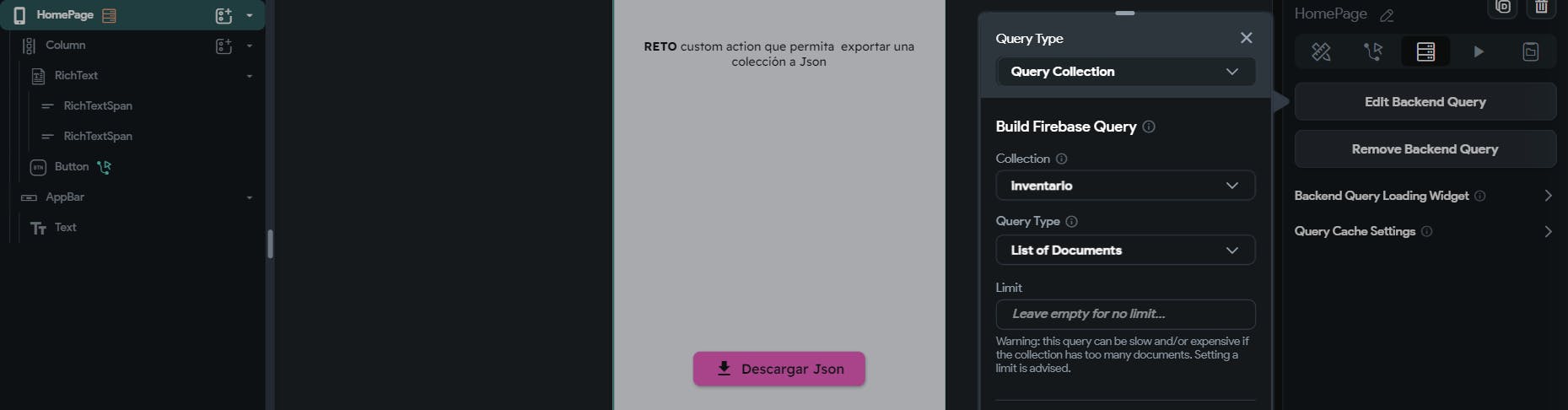Select the Column widget in the tree
Viewport: 1568px width, 410px height.
(66, 46)
